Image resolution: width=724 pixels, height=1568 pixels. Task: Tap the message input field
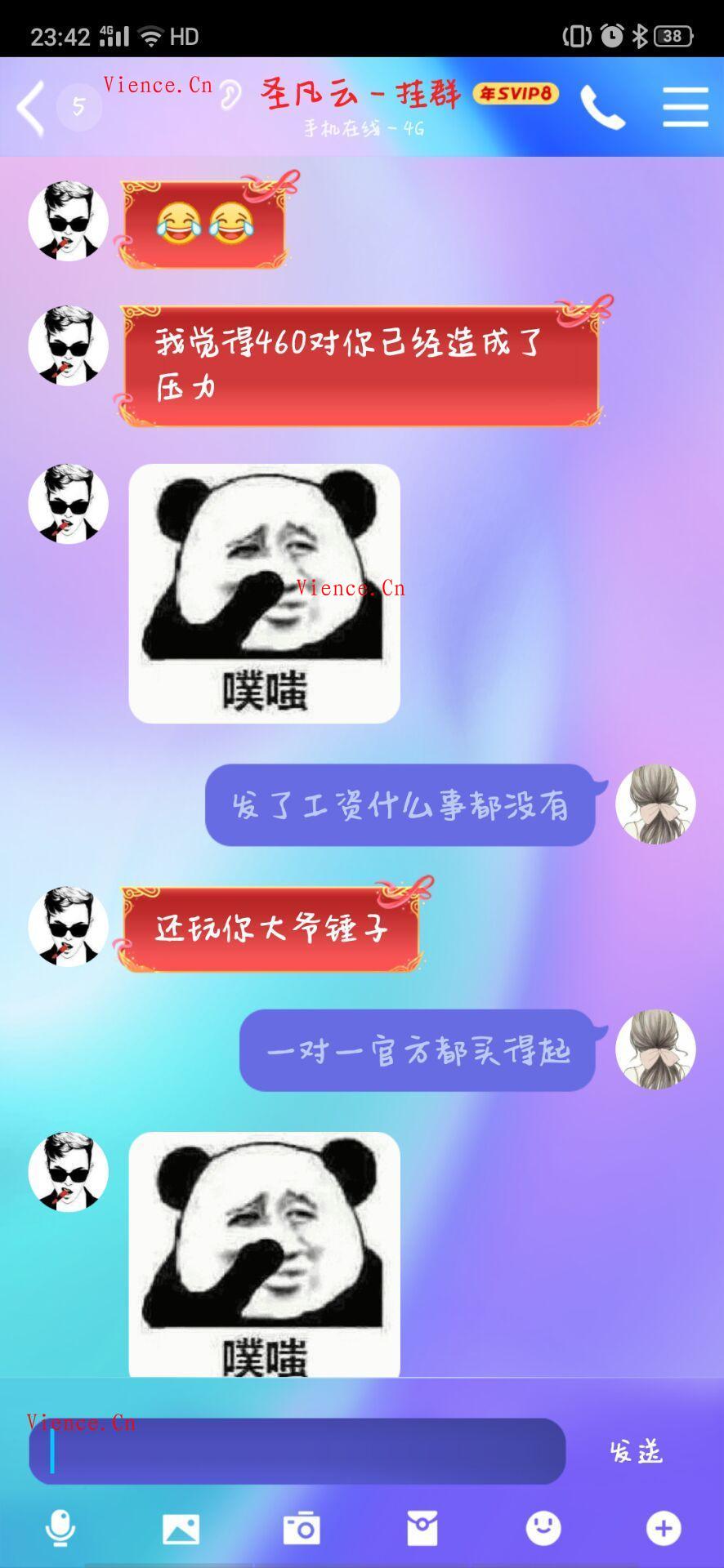[x=297, y=1451]
